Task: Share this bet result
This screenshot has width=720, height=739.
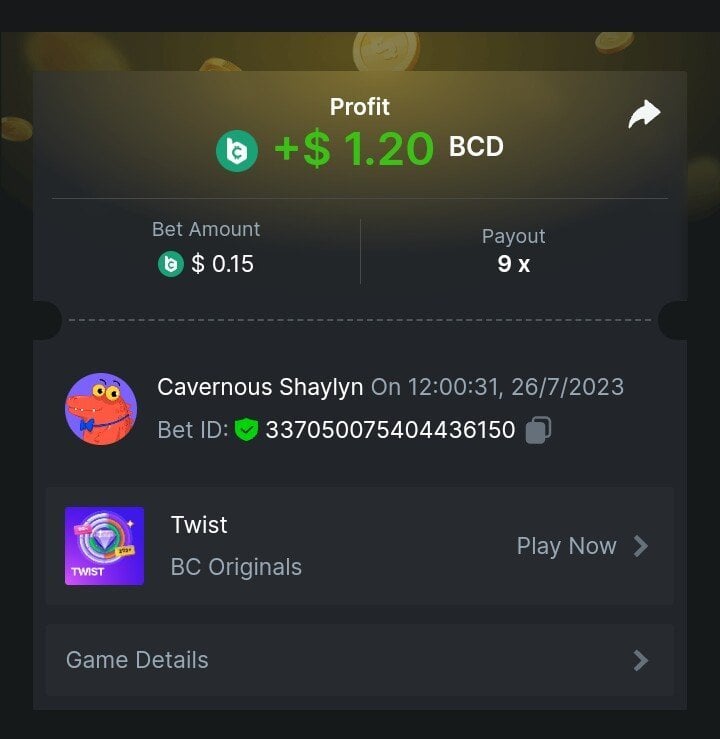Action: click(644, 114)
